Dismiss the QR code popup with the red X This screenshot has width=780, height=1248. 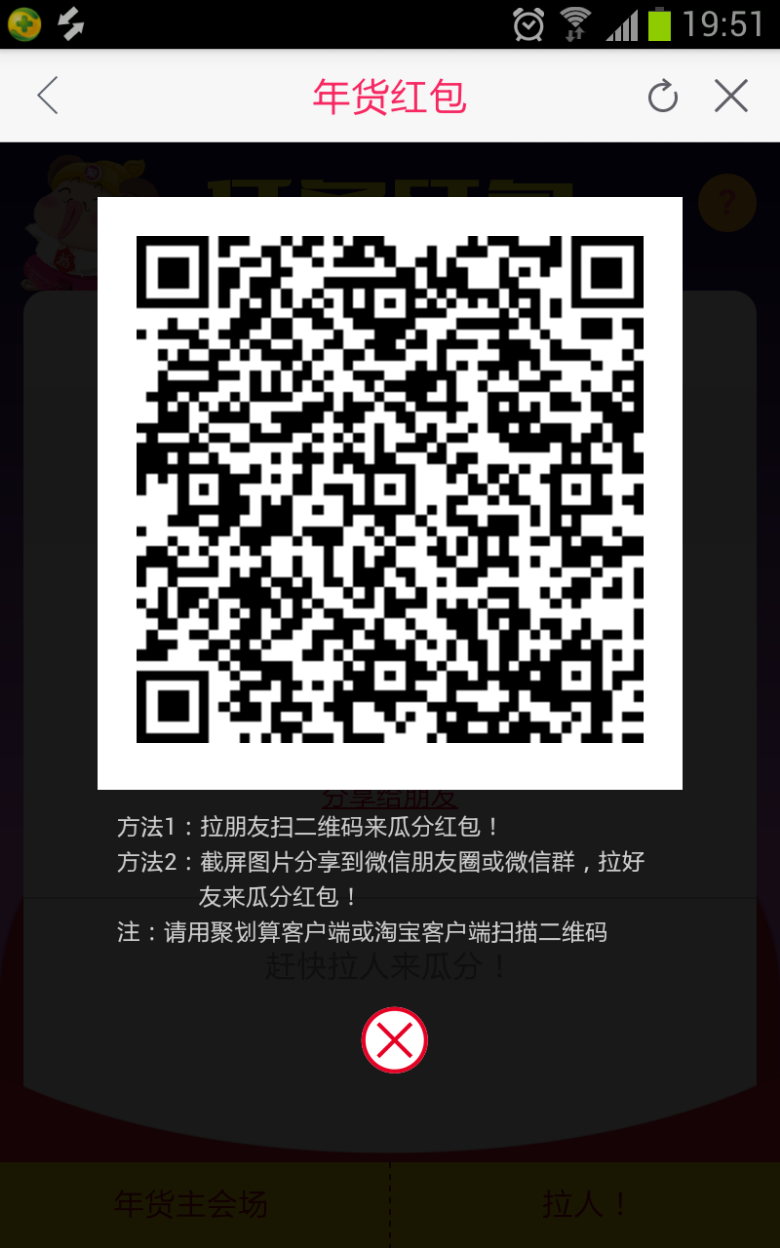pos(394,1040)
